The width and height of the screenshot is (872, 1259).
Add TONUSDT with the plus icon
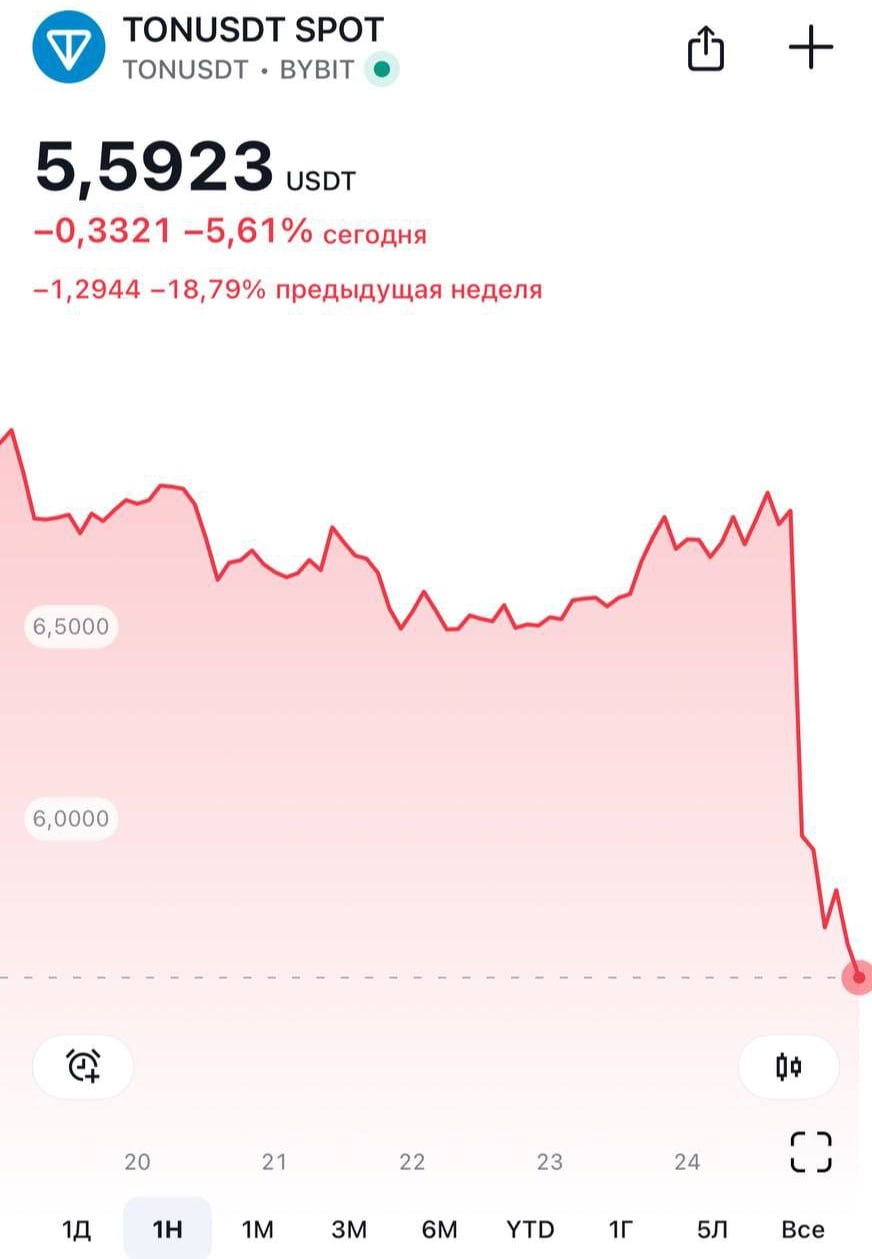[810, 47]
